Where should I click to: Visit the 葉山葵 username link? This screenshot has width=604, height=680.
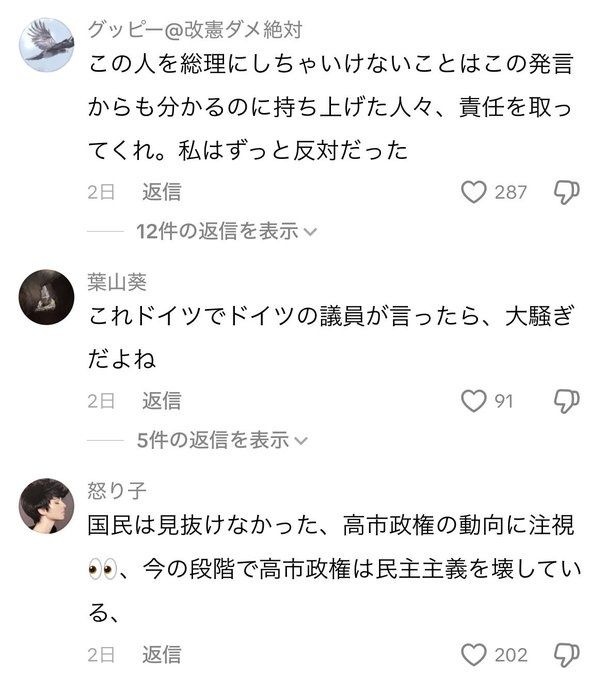tap(116, 282)
